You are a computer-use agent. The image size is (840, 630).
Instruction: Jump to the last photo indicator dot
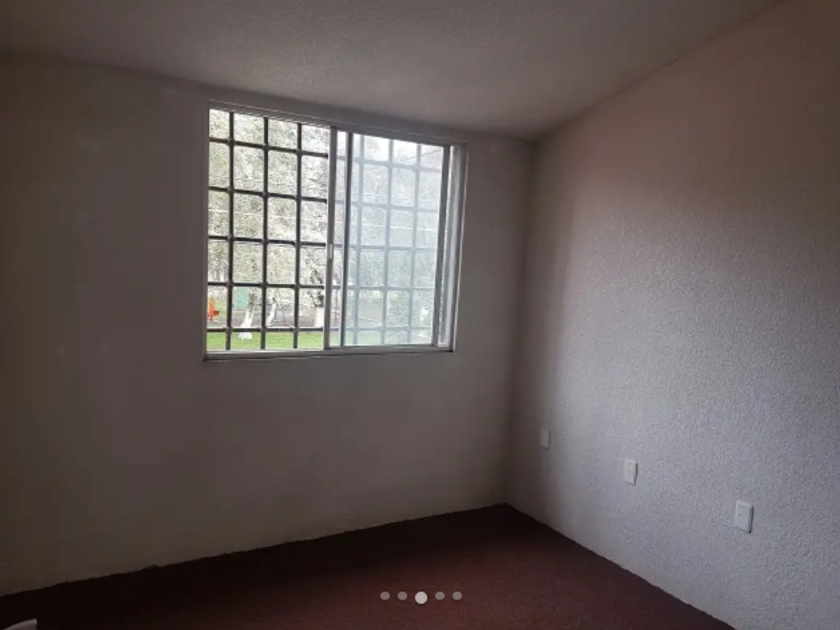(457, 596)
